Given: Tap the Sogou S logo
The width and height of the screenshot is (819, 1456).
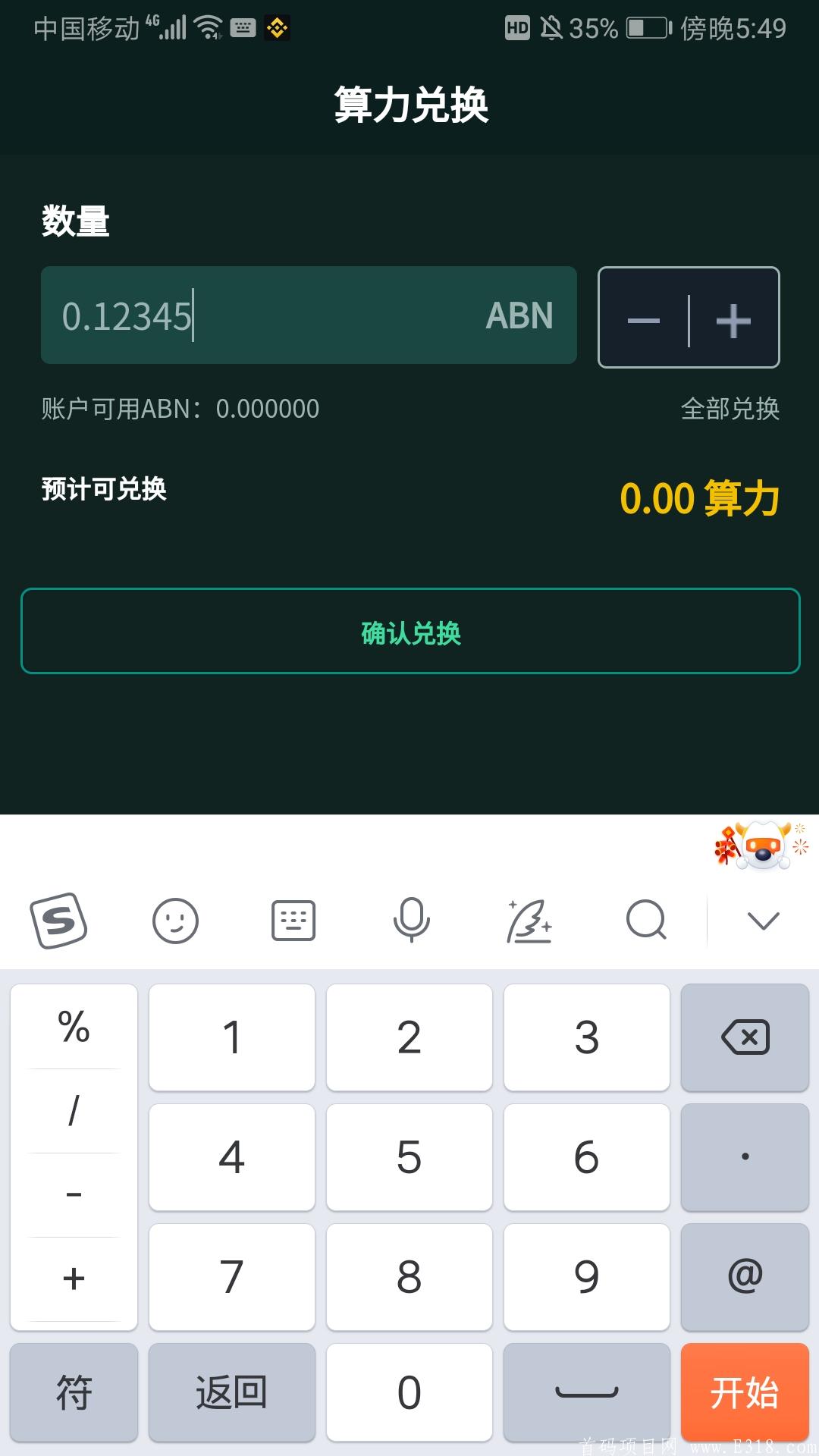Looking at the screenshot, I should point(59,920).
